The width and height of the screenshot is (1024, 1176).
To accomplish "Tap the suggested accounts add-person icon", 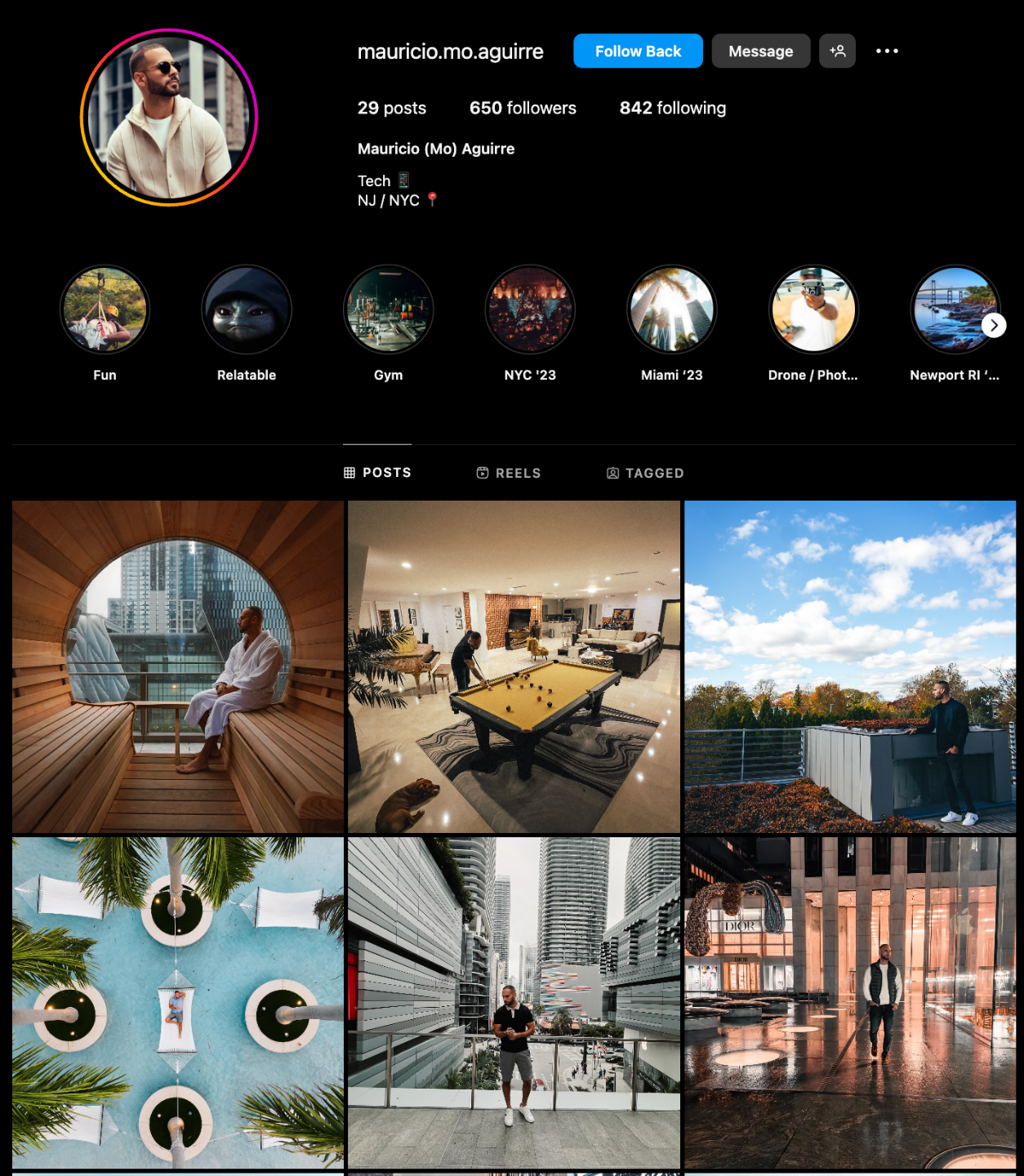I will [837, 51].
